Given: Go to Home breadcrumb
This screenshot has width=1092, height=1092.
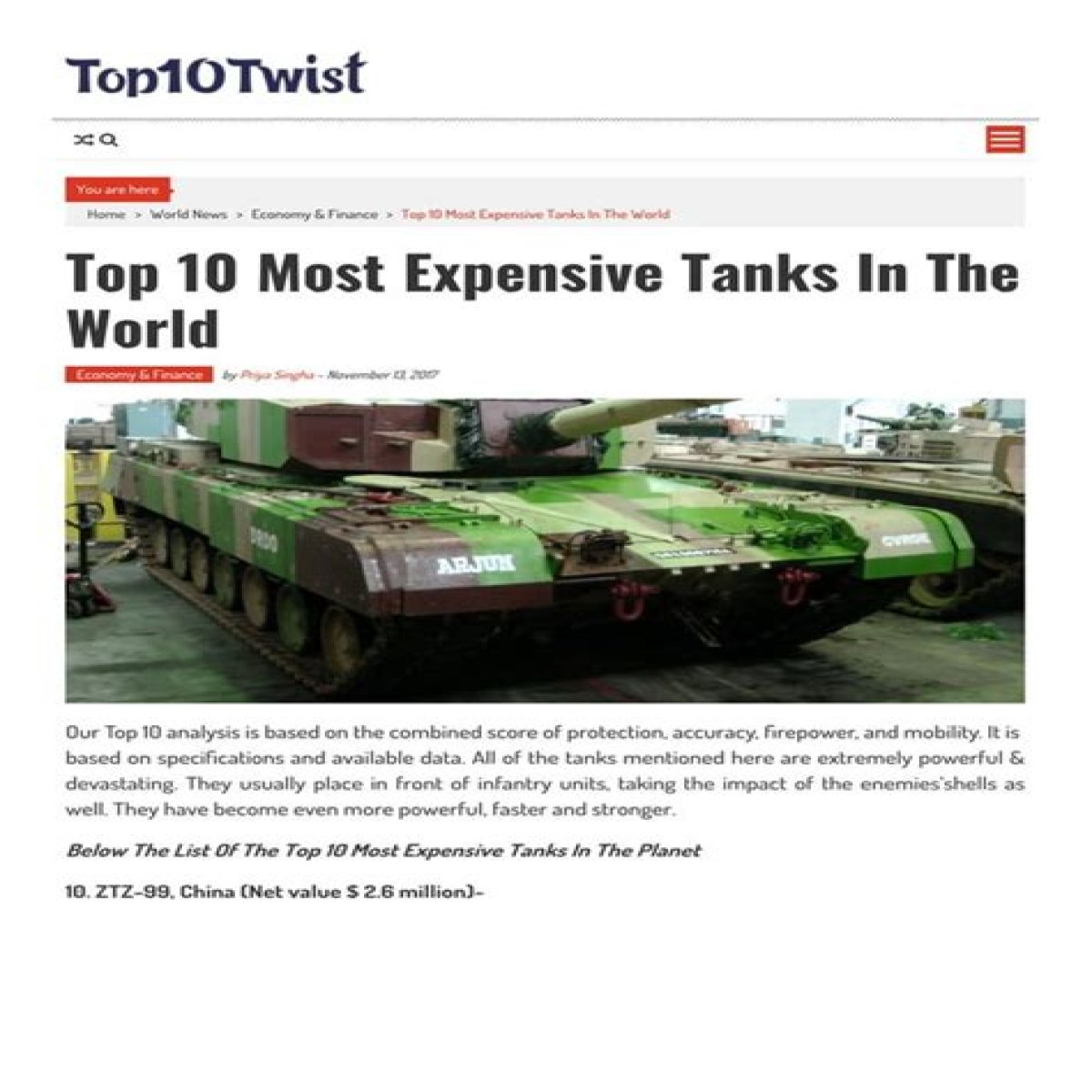Looking at the screenshot, I should click(106, 215).
